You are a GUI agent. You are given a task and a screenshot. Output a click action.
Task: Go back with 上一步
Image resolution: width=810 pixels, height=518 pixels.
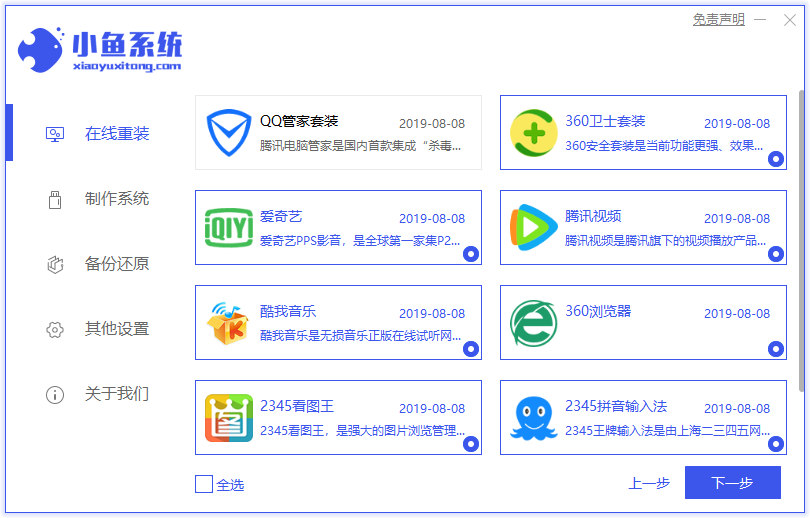(x=648, y=483)
